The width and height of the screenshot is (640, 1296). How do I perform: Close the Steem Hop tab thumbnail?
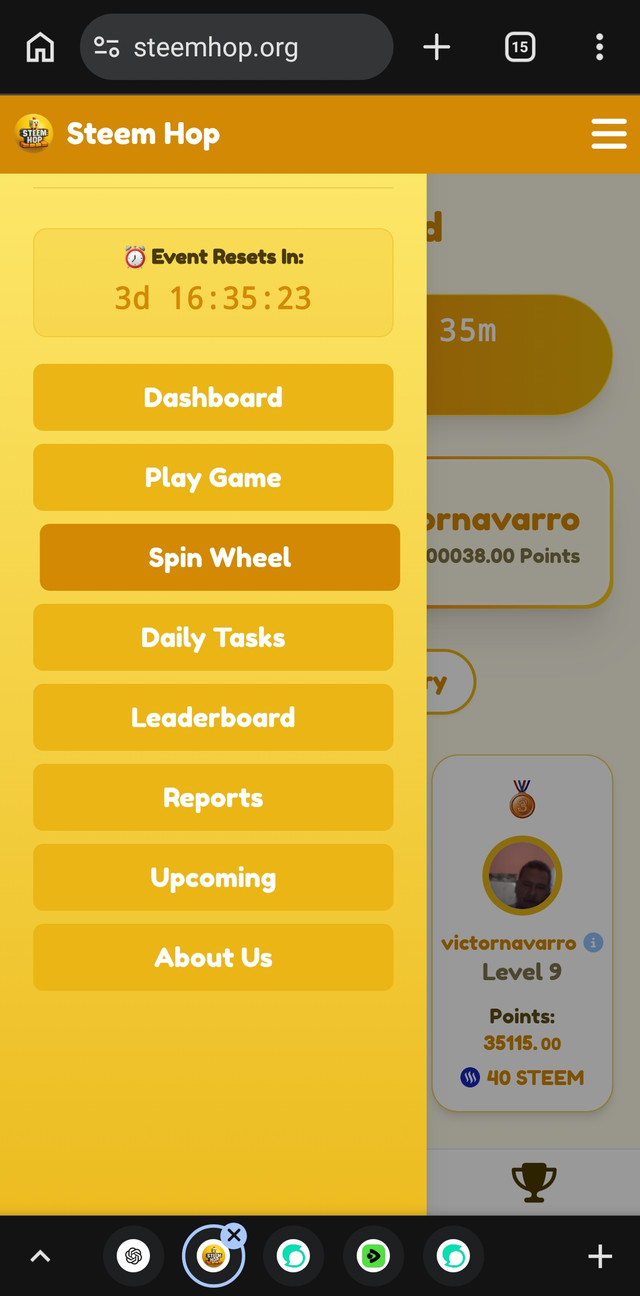coord(234,1235)
